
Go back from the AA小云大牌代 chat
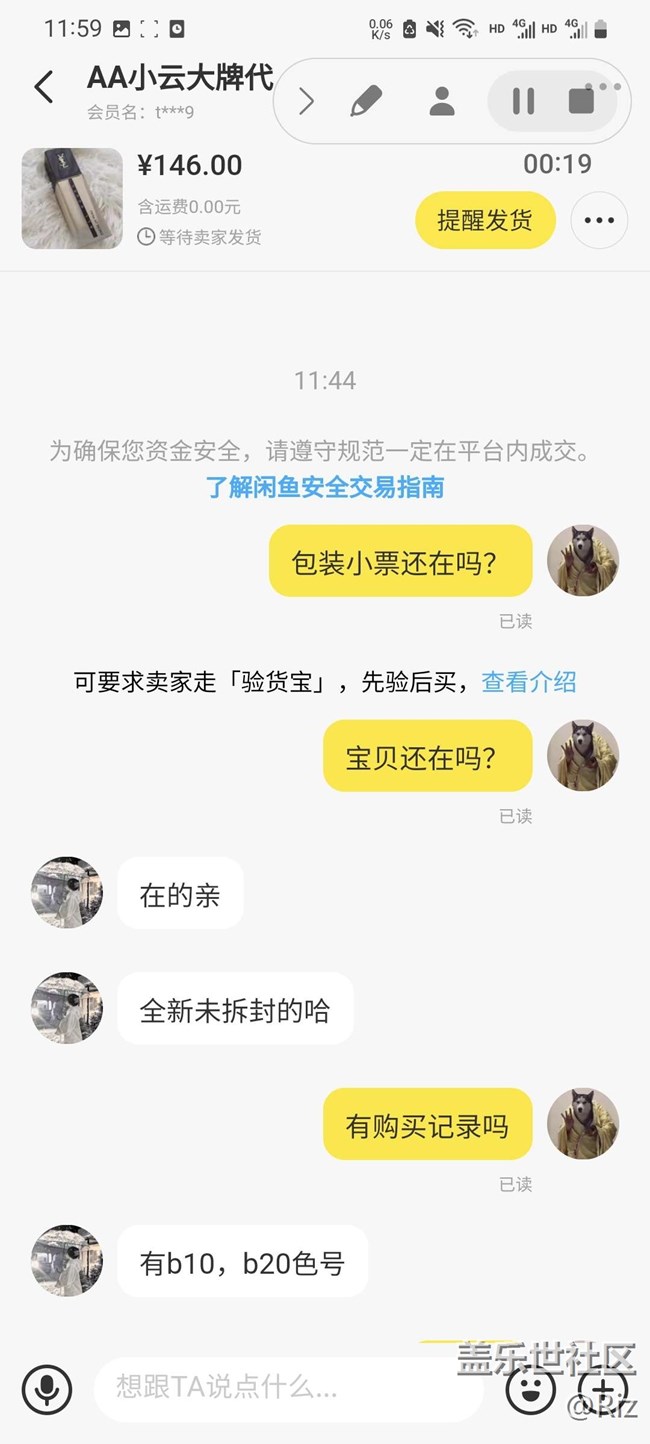[x=44, y=88]
